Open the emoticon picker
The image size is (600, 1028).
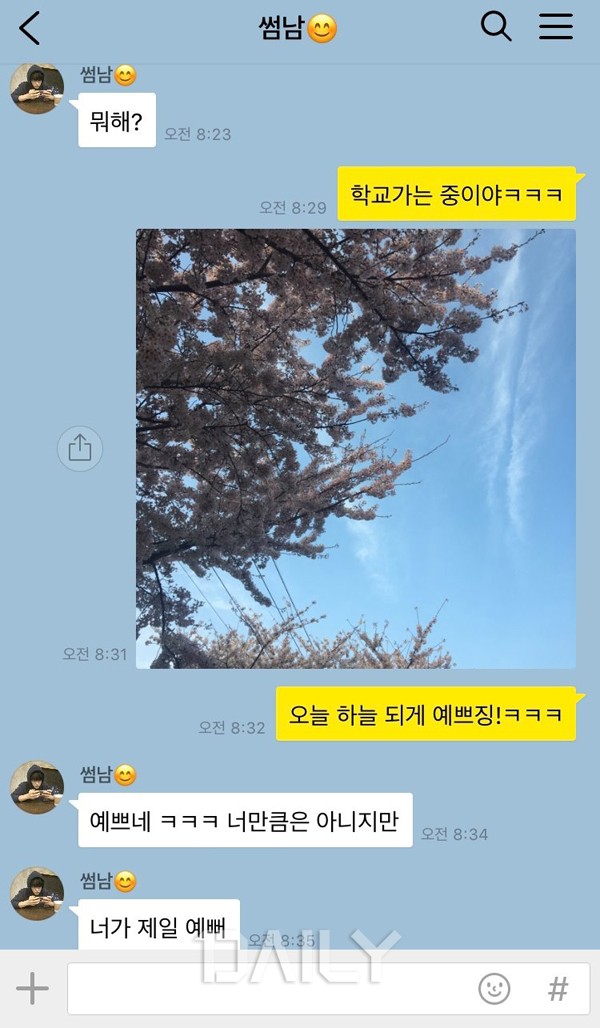[494, 989]
